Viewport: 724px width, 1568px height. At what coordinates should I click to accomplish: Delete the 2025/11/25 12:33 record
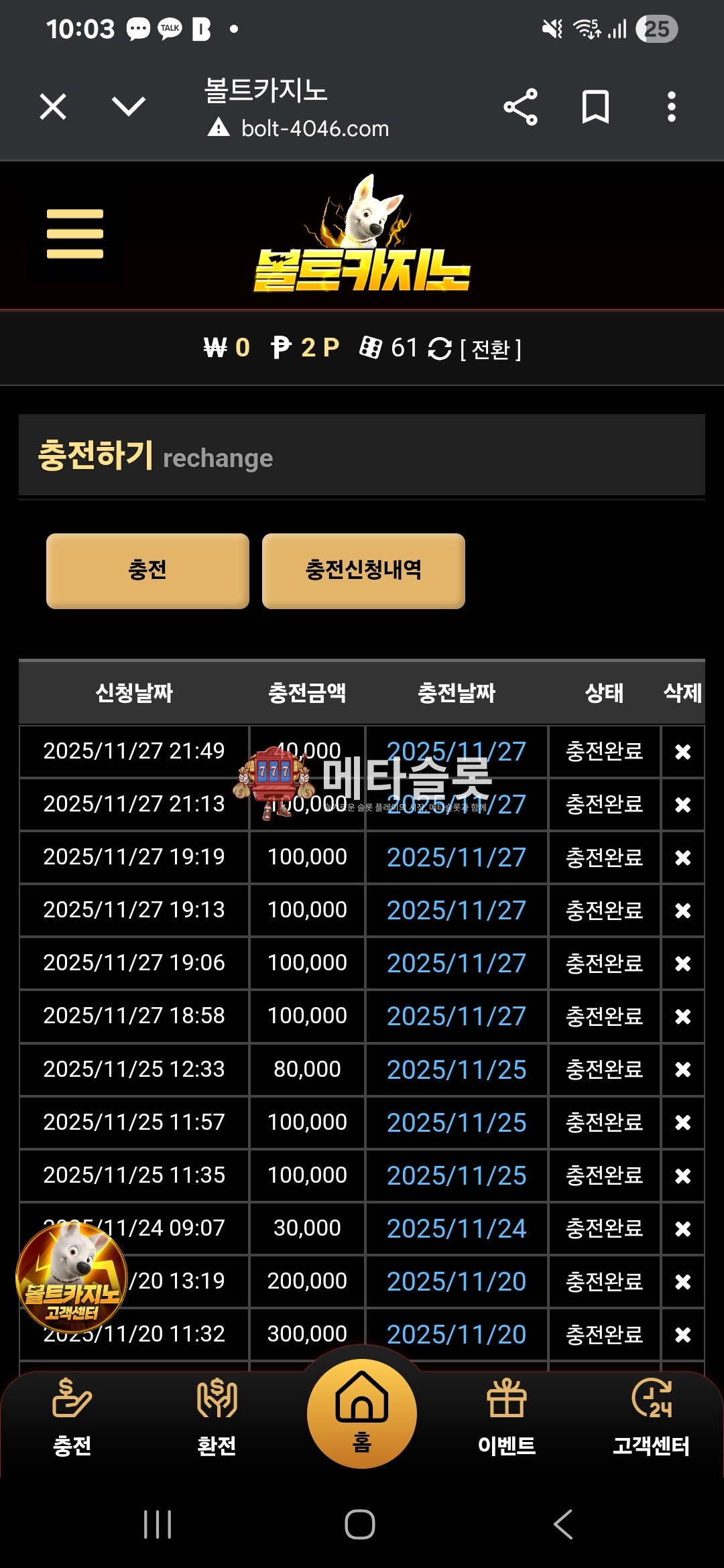pos(682,1069)
